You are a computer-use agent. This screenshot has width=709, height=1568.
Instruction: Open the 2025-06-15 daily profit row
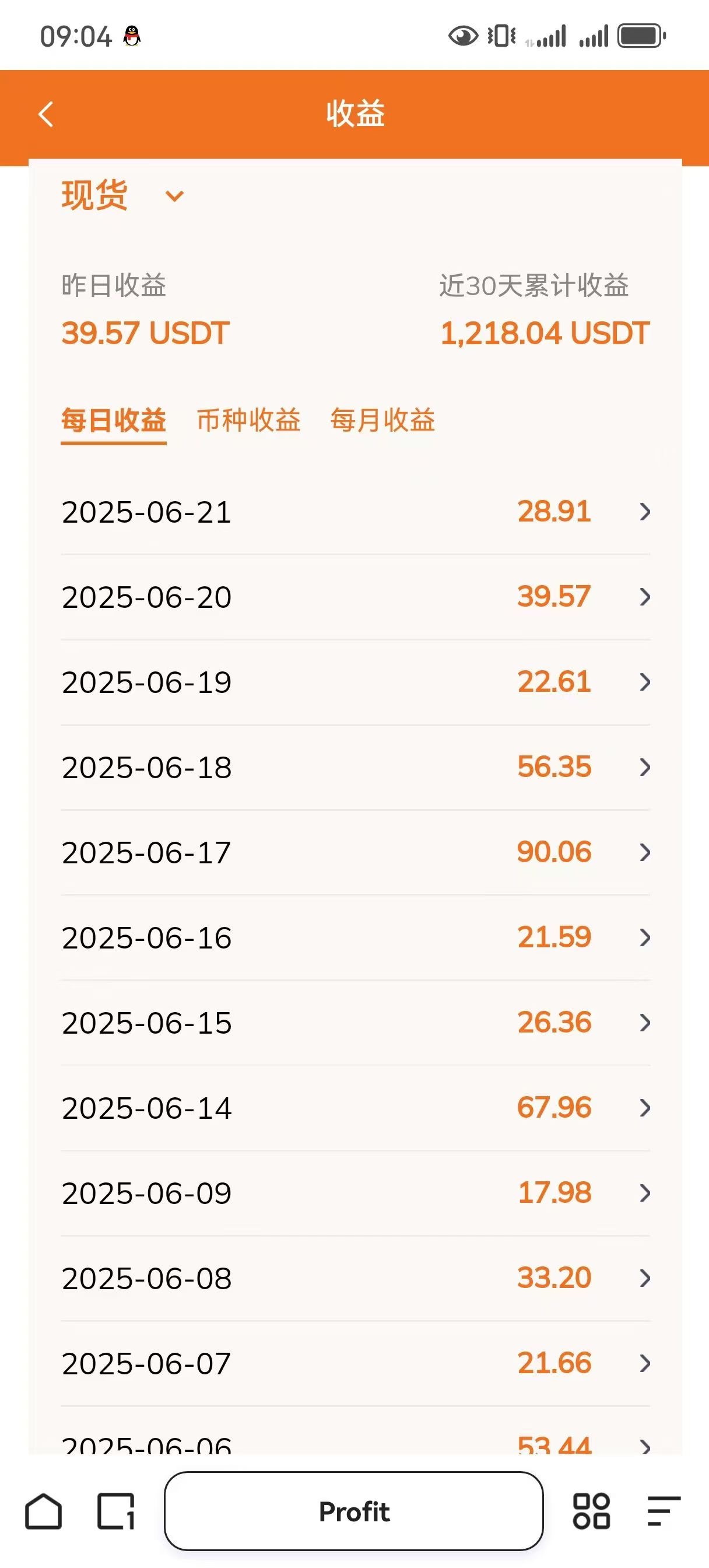point(356,1023)
